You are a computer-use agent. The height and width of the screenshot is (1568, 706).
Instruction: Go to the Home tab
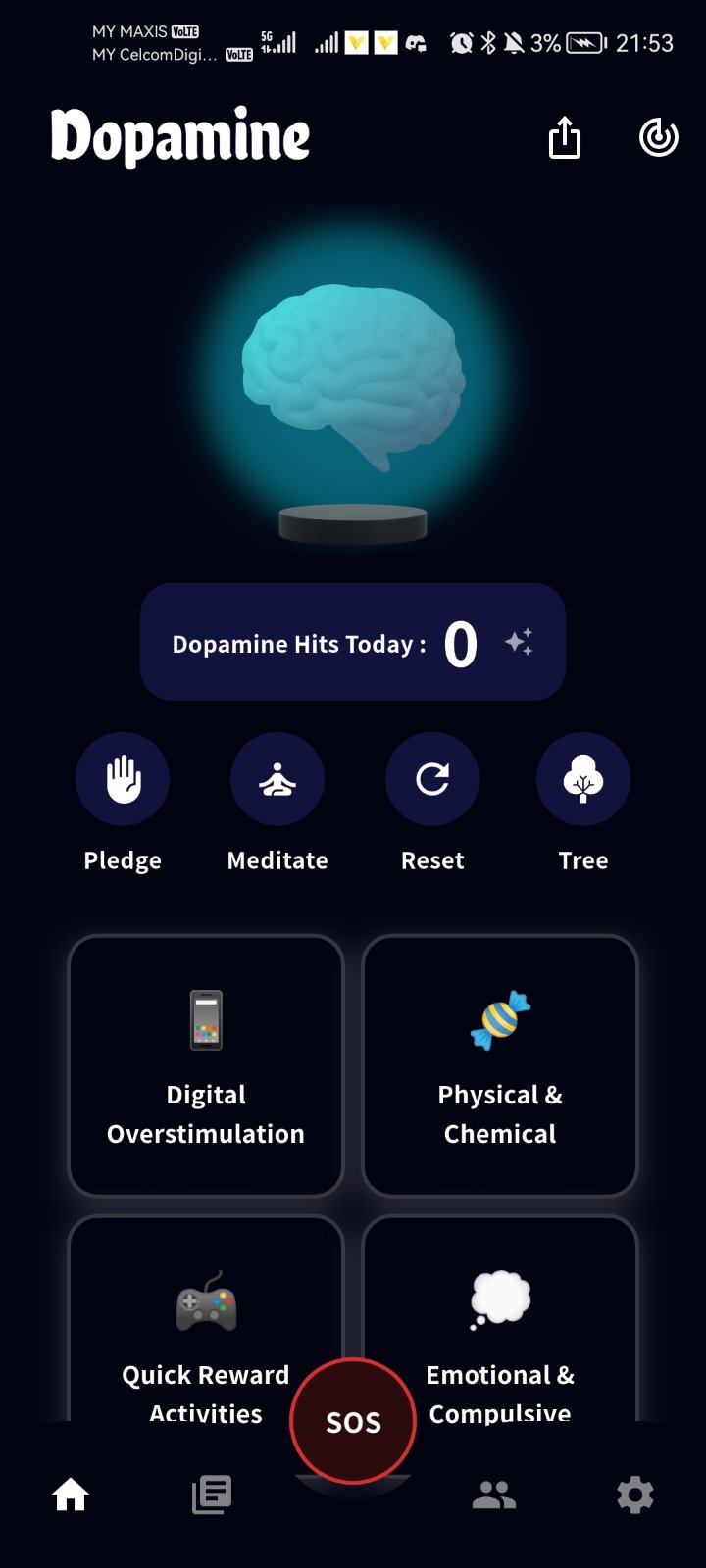tap(71, 1495)
